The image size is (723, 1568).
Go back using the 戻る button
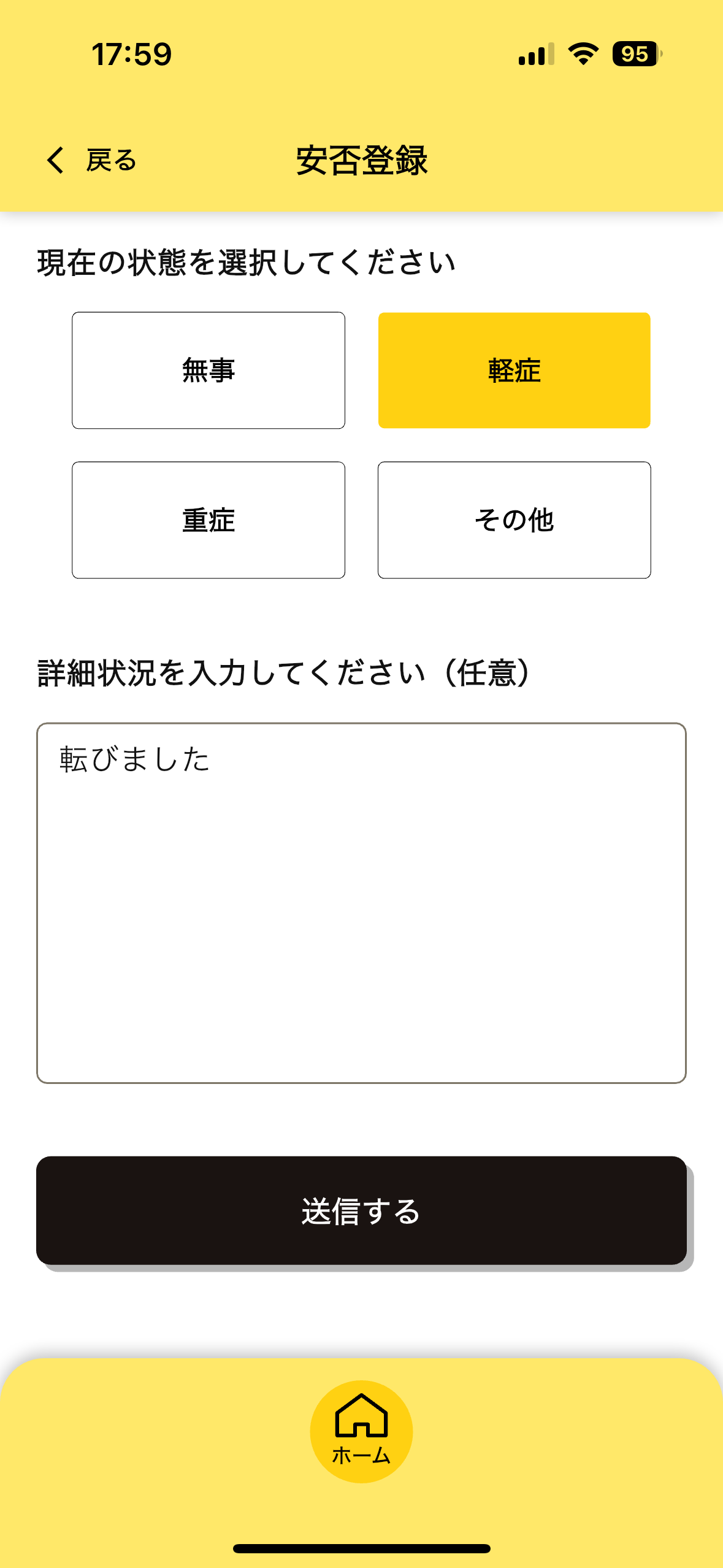pos(92,161)
